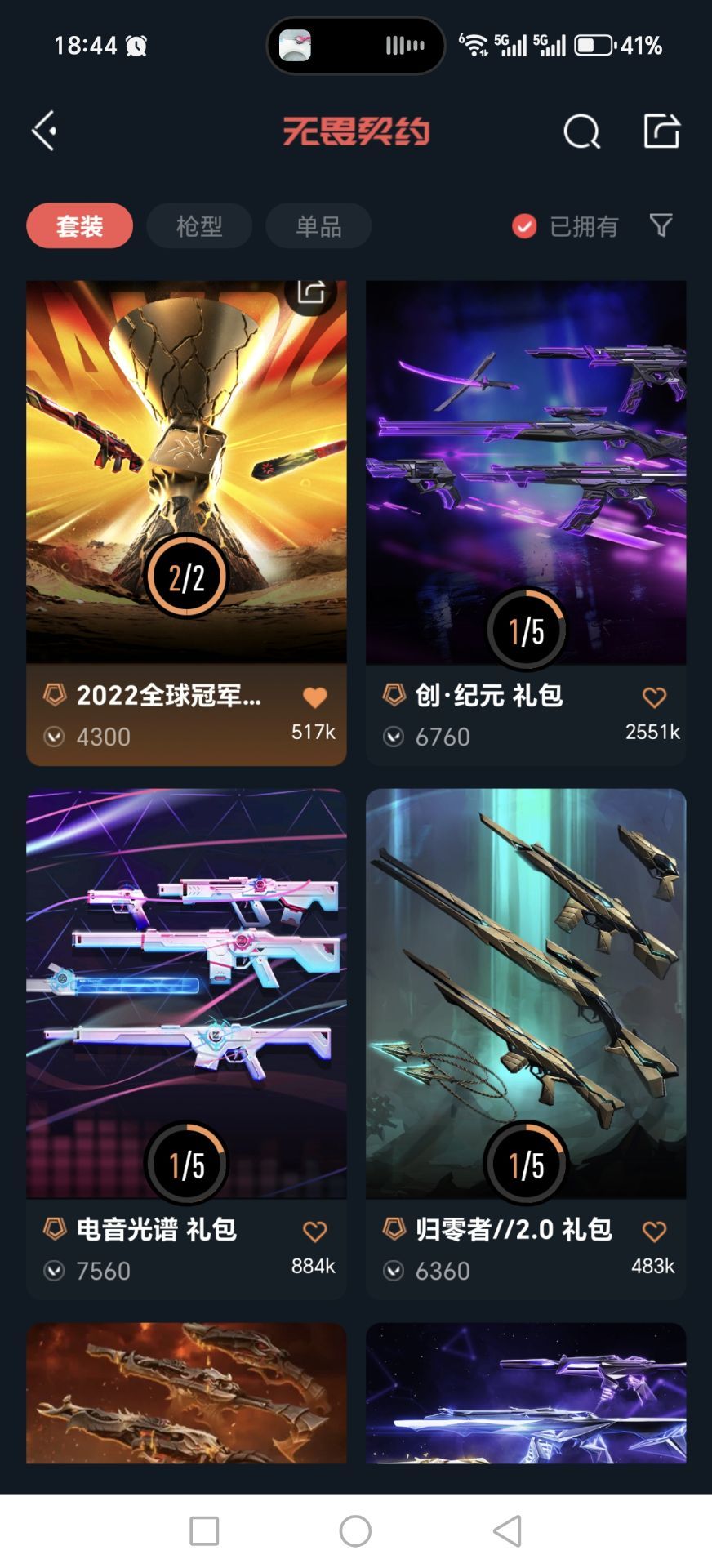712x1568 pixels.
Task: Open the 2022全球冠军 bundle card
Action: click(x=186, y=474)
